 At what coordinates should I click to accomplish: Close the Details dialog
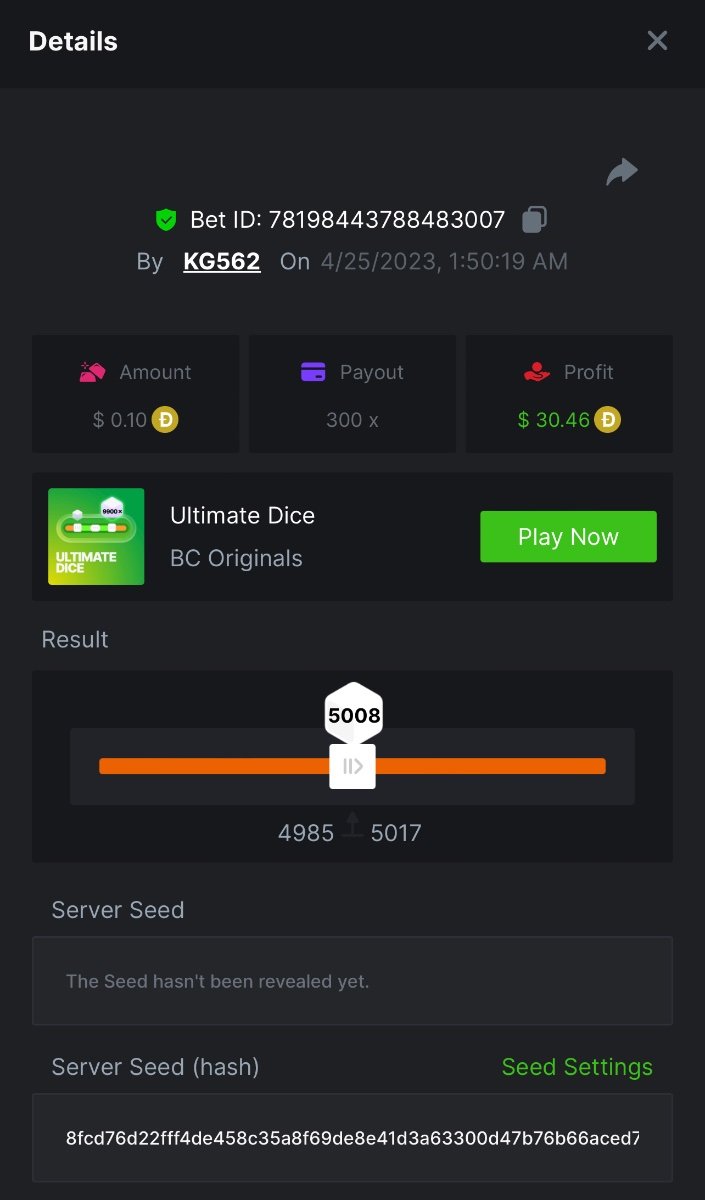pos(657,41)
